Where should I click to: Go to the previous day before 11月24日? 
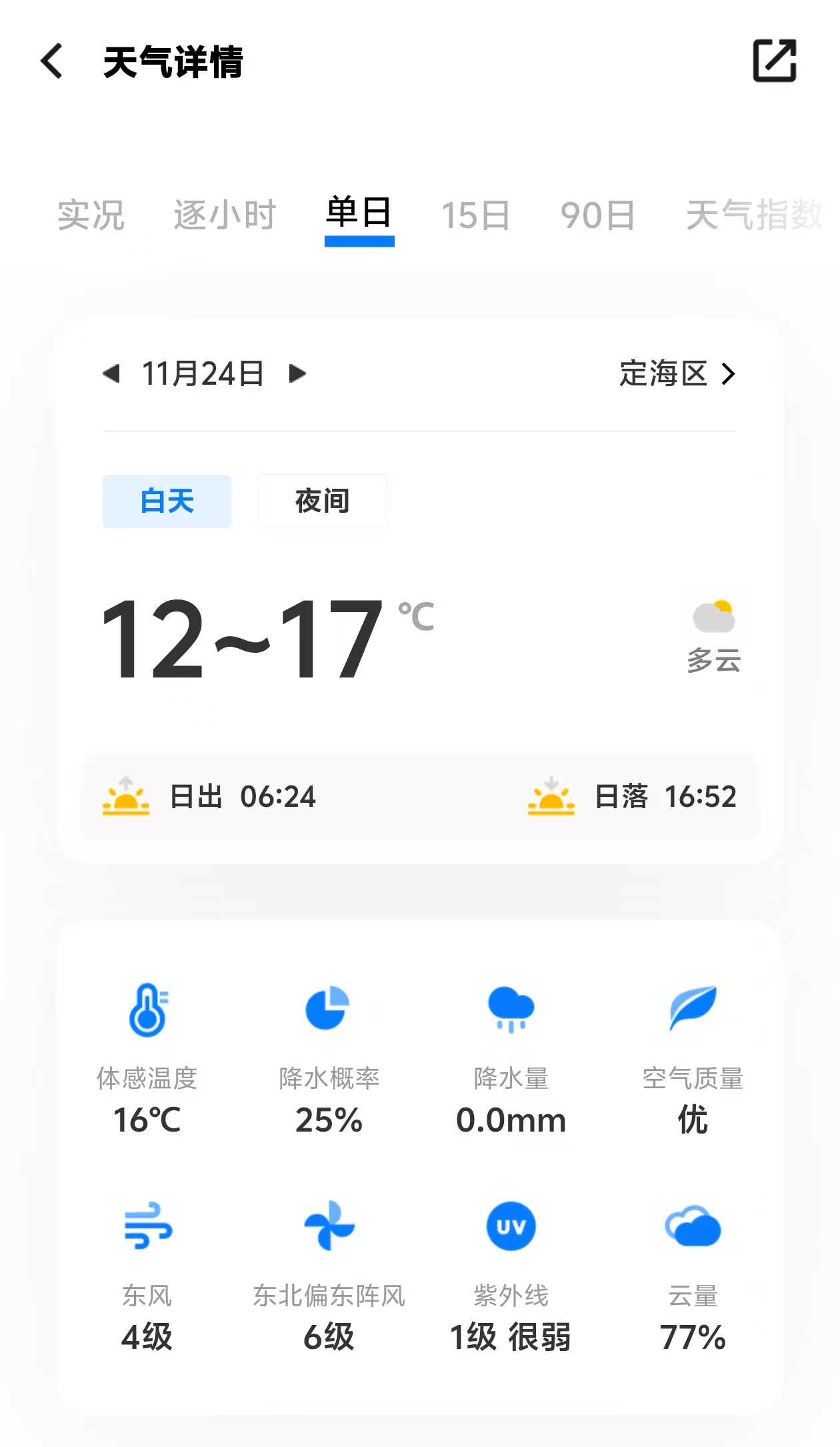(x=111, y=373)
